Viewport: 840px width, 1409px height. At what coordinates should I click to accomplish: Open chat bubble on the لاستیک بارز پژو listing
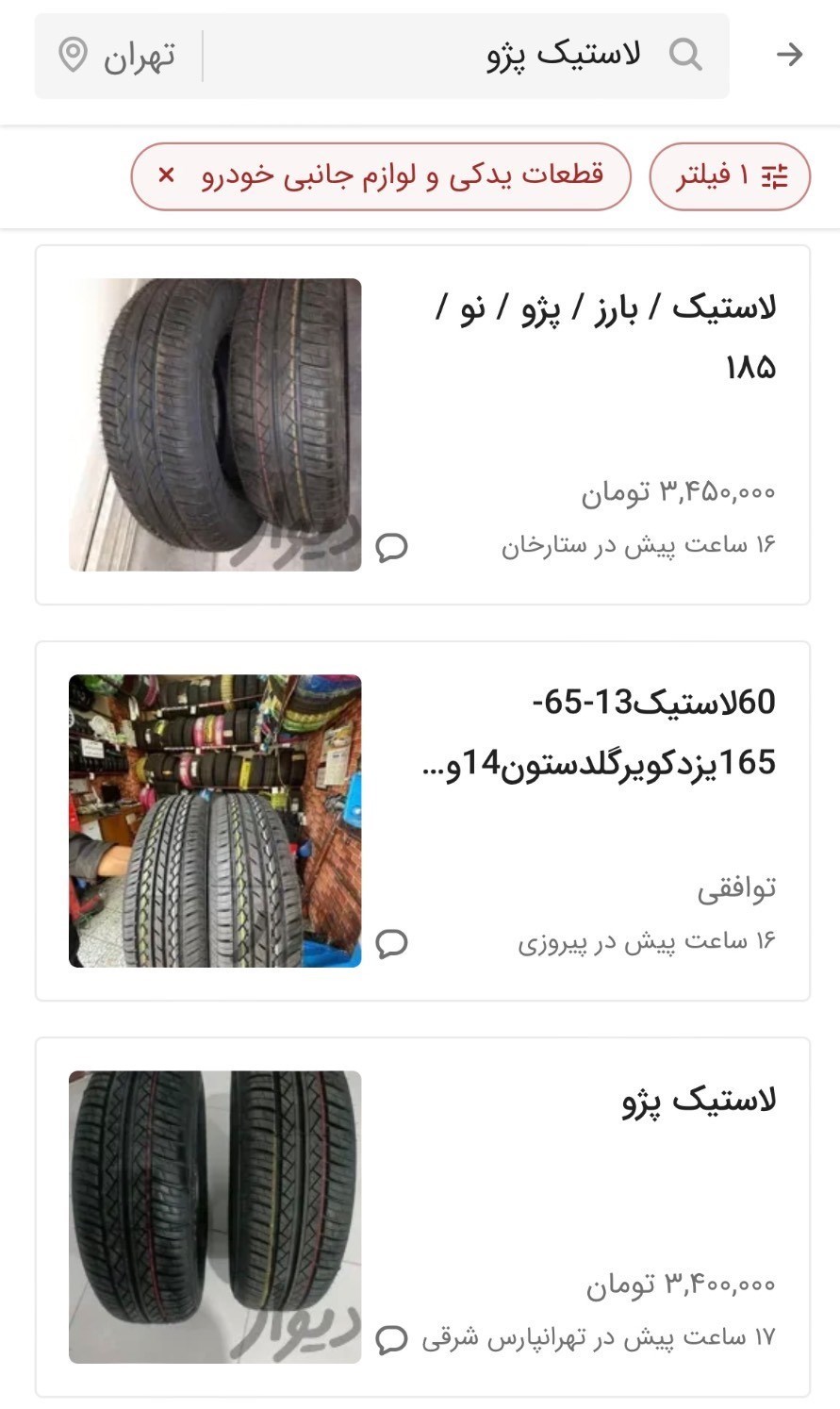pyautogui.click(x=393, y=548)
